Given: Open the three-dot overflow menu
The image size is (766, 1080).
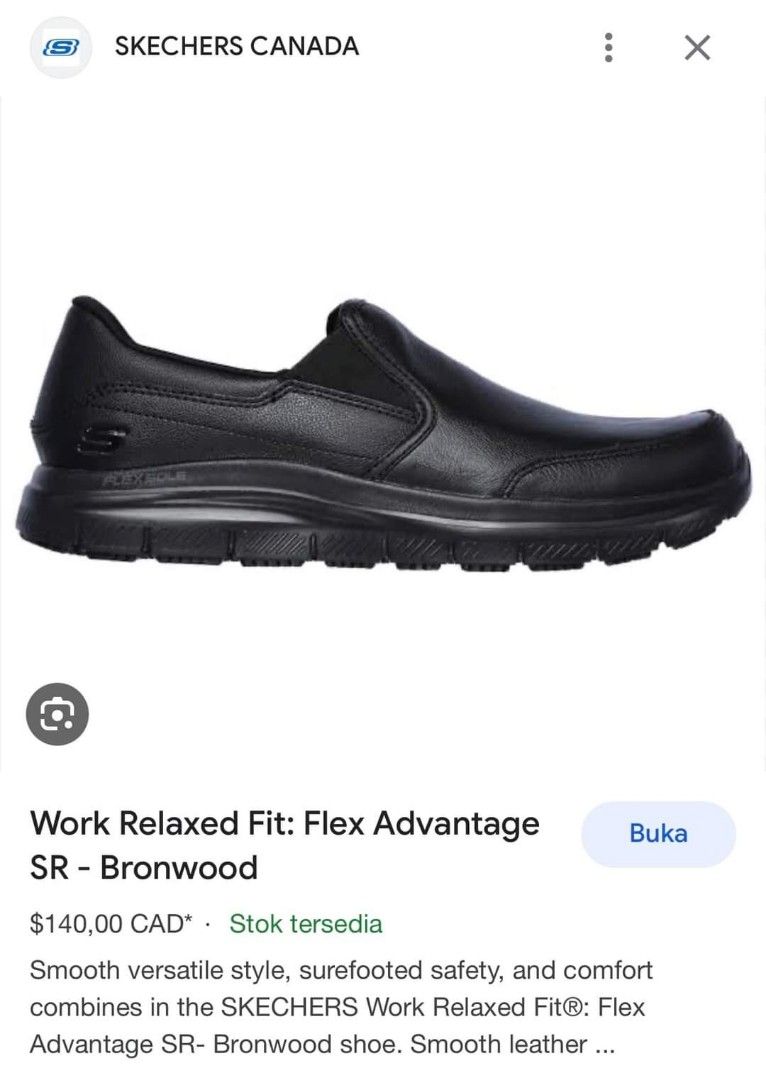Looking at the screenshot, I should click(x=608, y=47).
